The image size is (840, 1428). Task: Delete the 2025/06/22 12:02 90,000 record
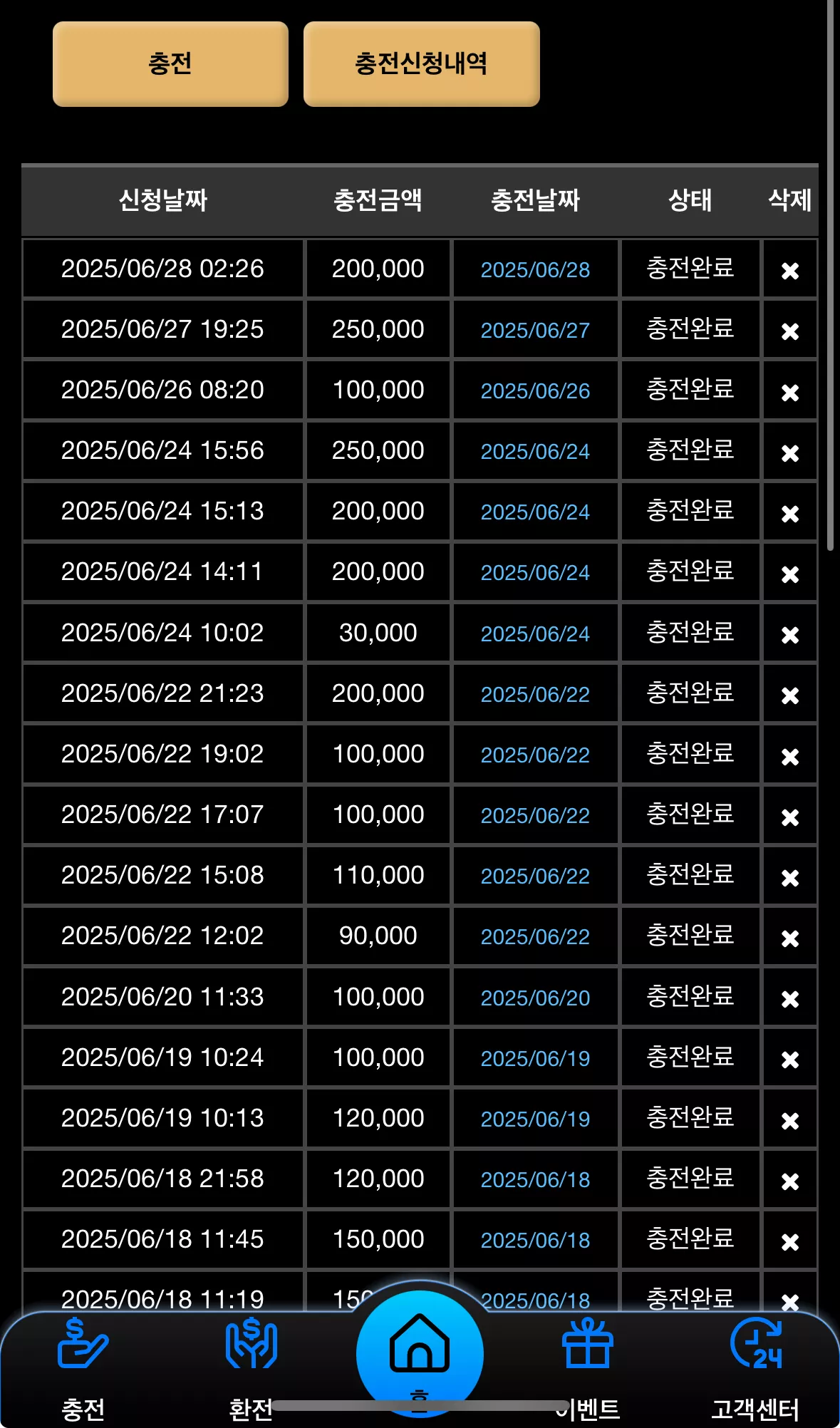click(789, 938)
